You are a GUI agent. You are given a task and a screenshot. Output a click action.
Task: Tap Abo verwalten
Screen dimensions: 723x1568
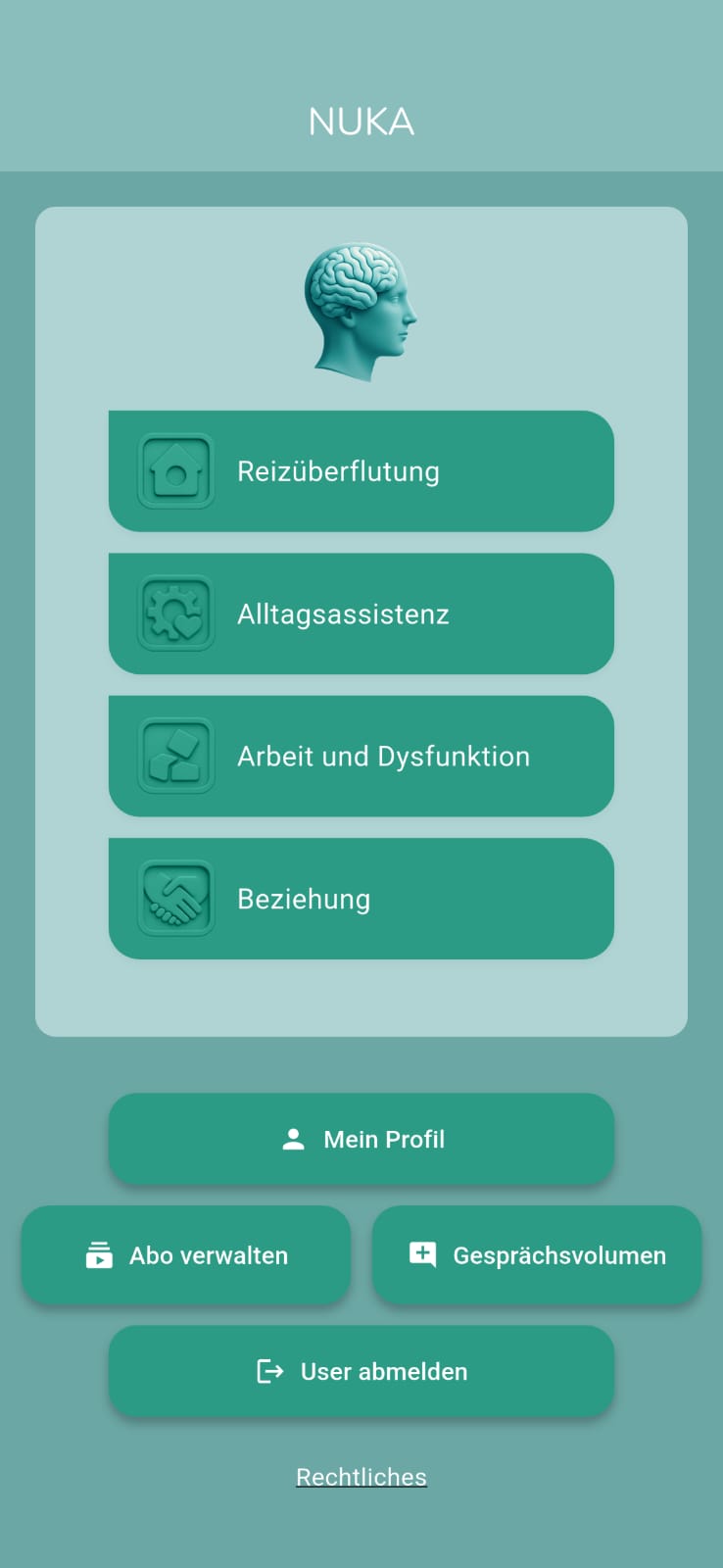click(186, 1255)
